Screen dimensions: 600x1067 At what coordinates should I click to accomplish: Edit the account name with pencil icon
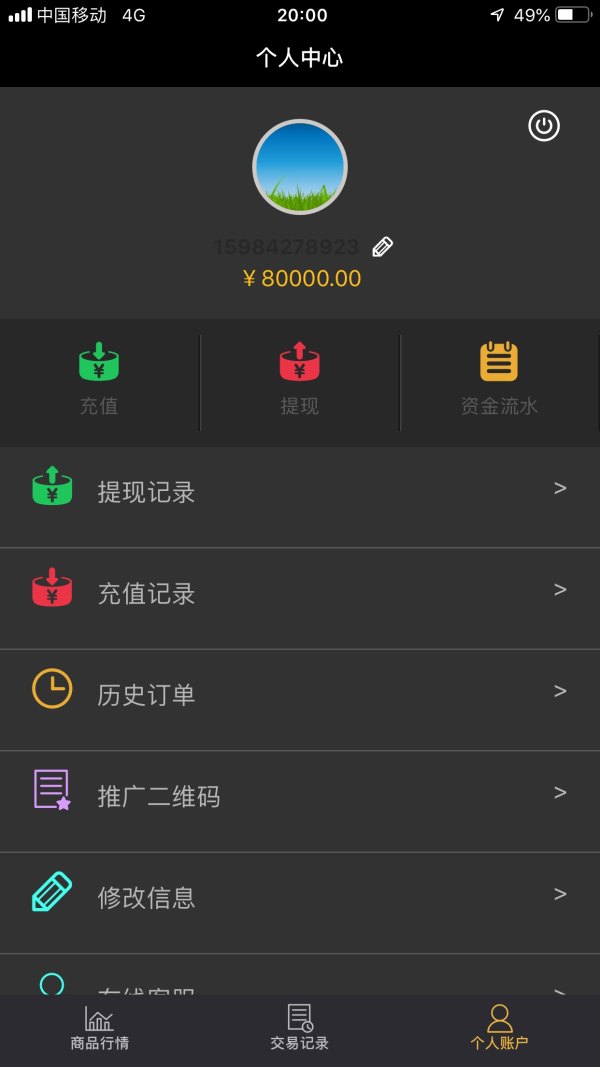click(382, 247)
